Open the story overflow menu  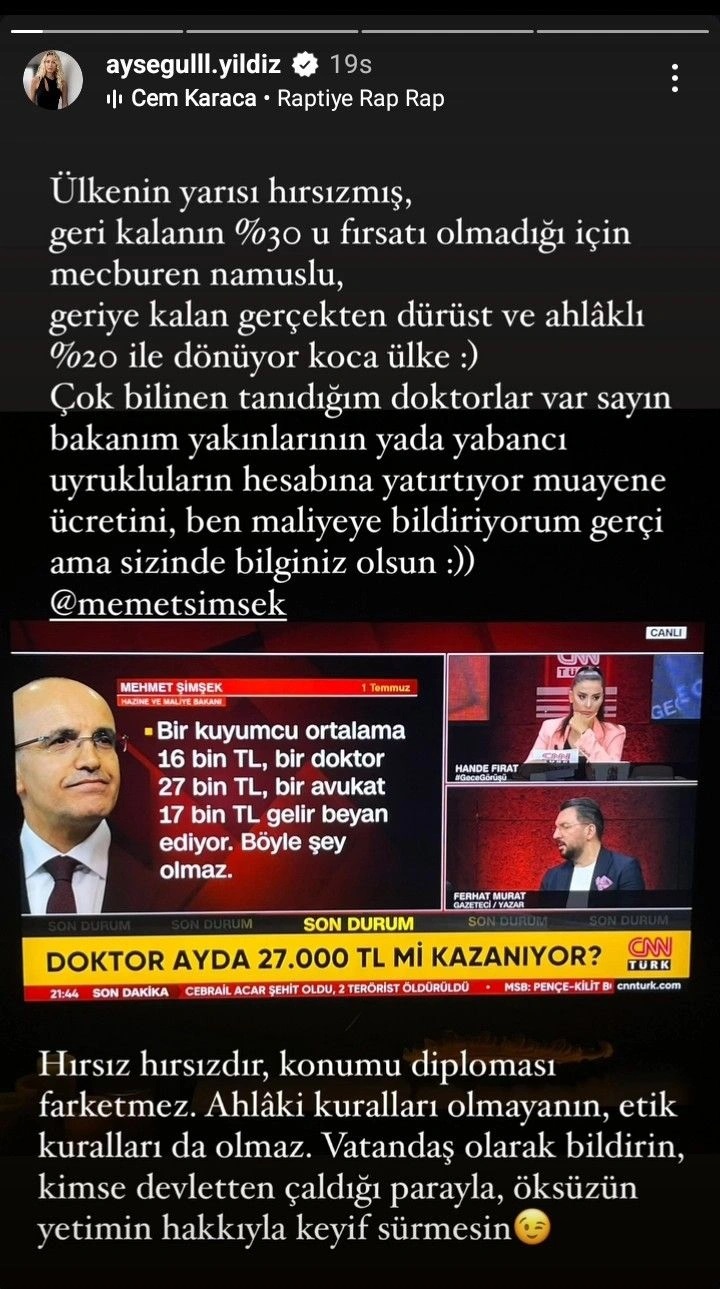[x=676, y=78]
